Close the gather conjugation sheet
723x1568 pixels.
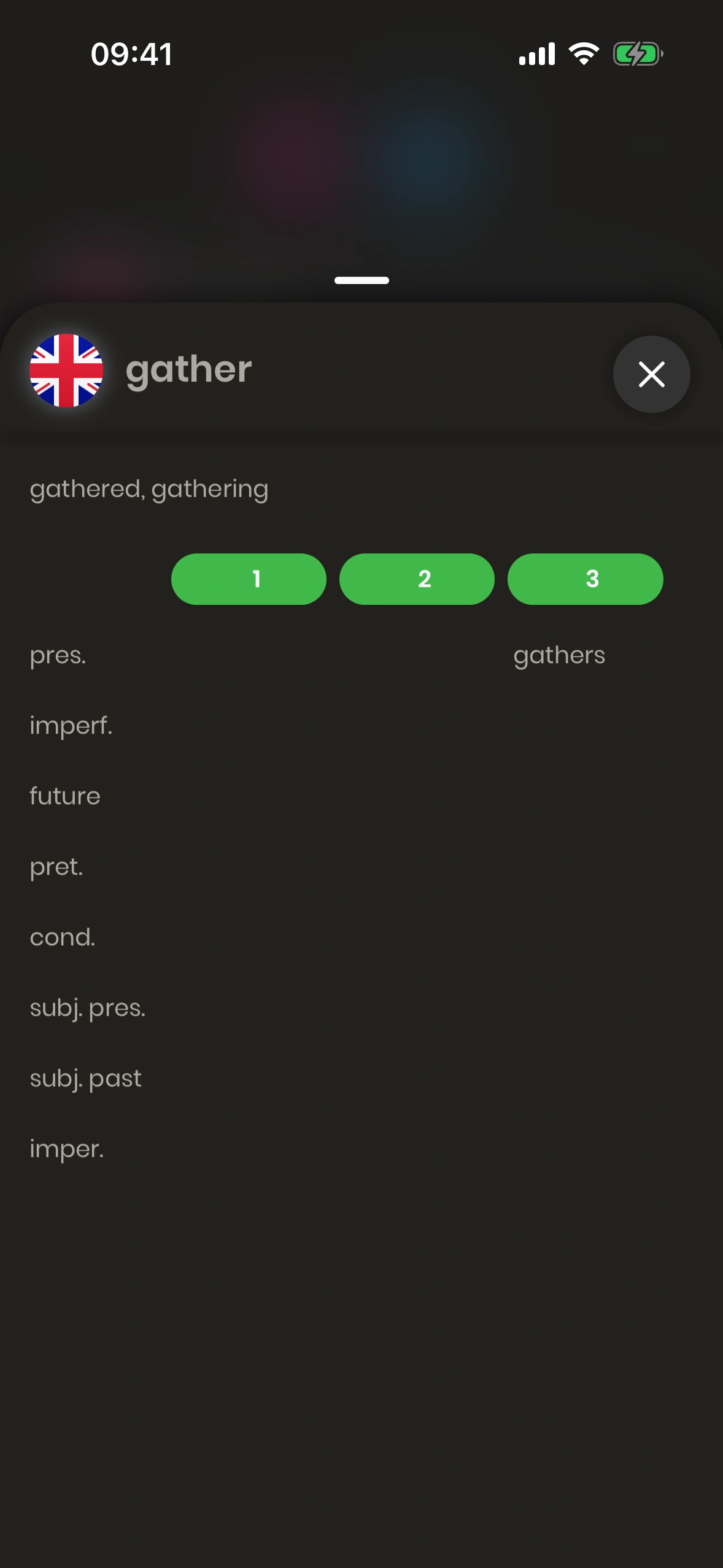click(651, 374)
